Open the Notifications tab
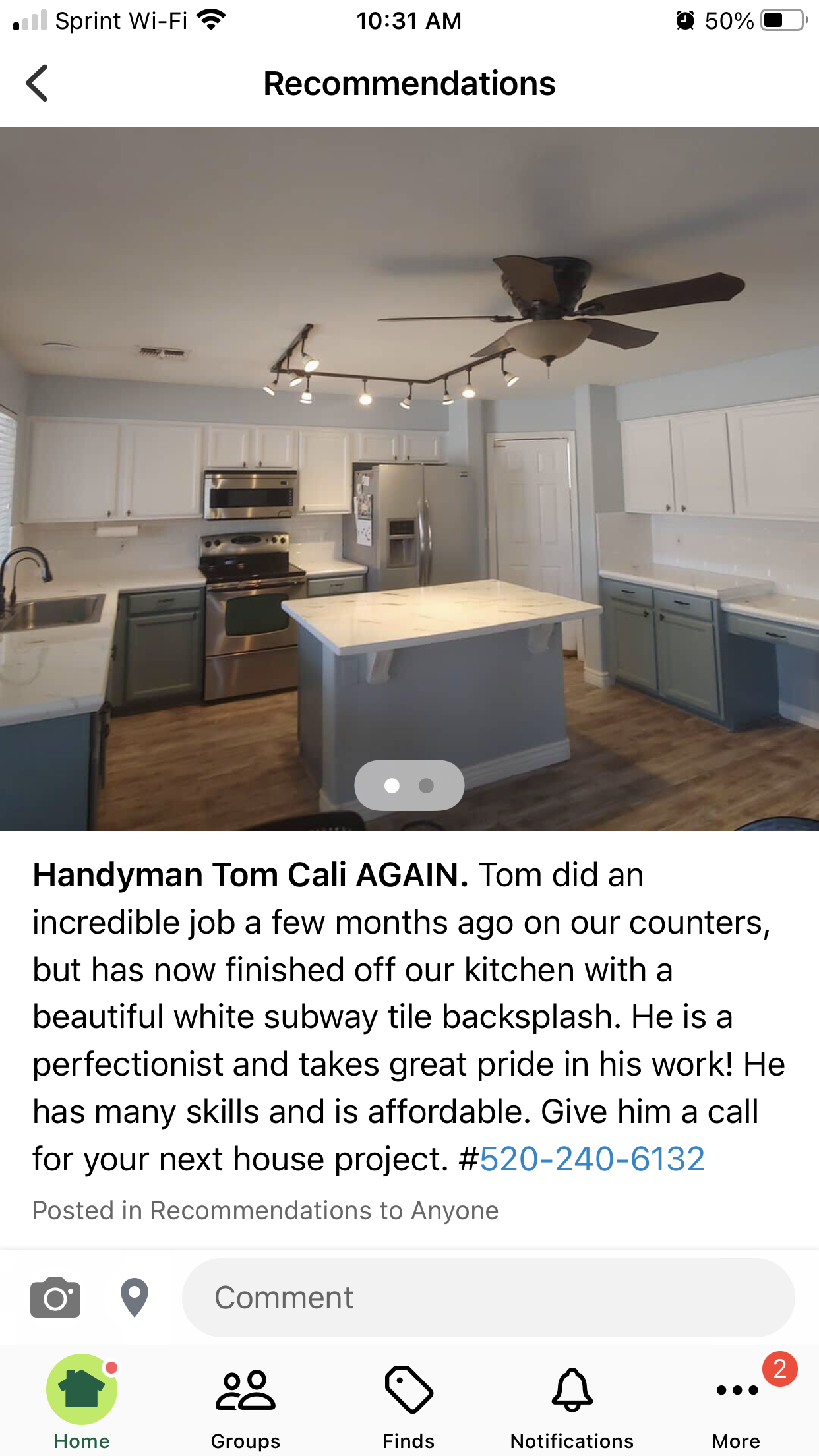The width and height of the screenshot is (819, 1456). click(x=572, y=1402)
